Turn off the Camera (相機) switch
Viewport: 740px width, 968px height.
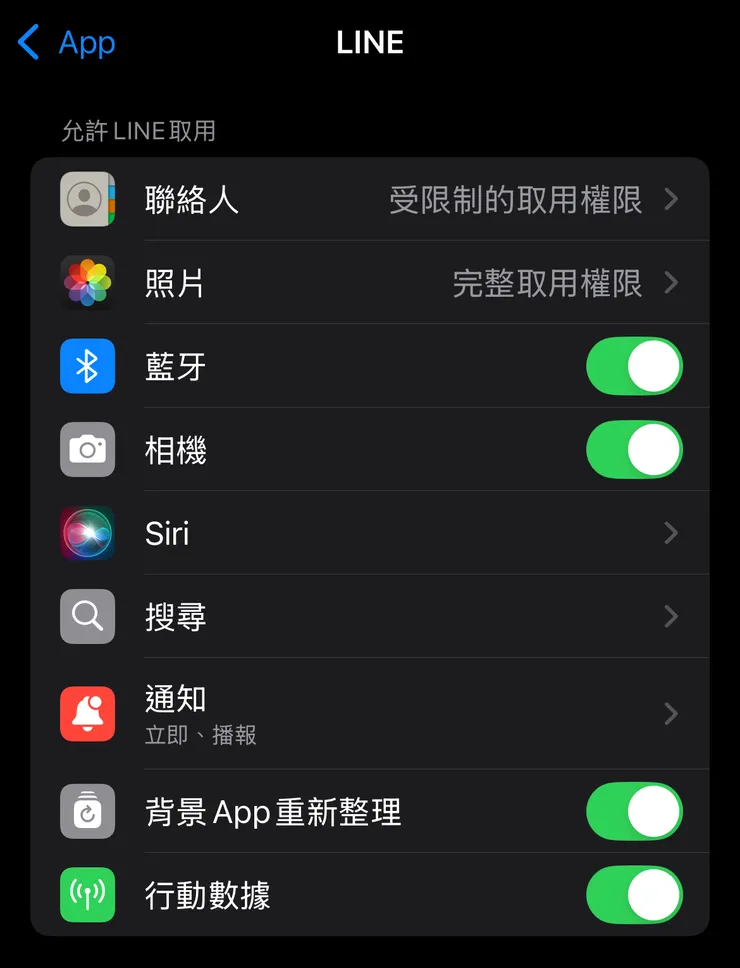634,450
